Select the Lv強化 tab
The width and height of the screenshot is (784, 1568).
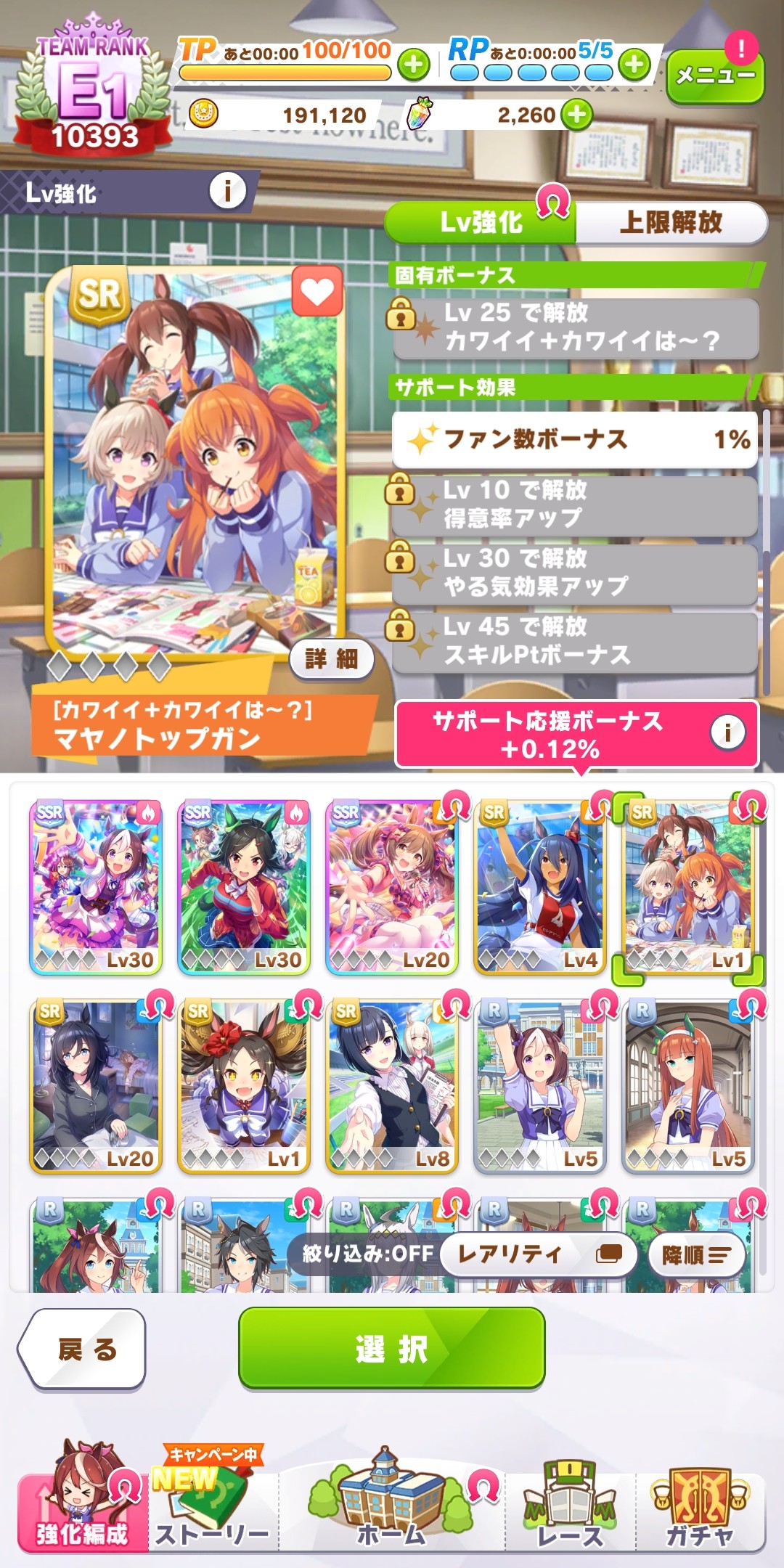pos(481,222)
